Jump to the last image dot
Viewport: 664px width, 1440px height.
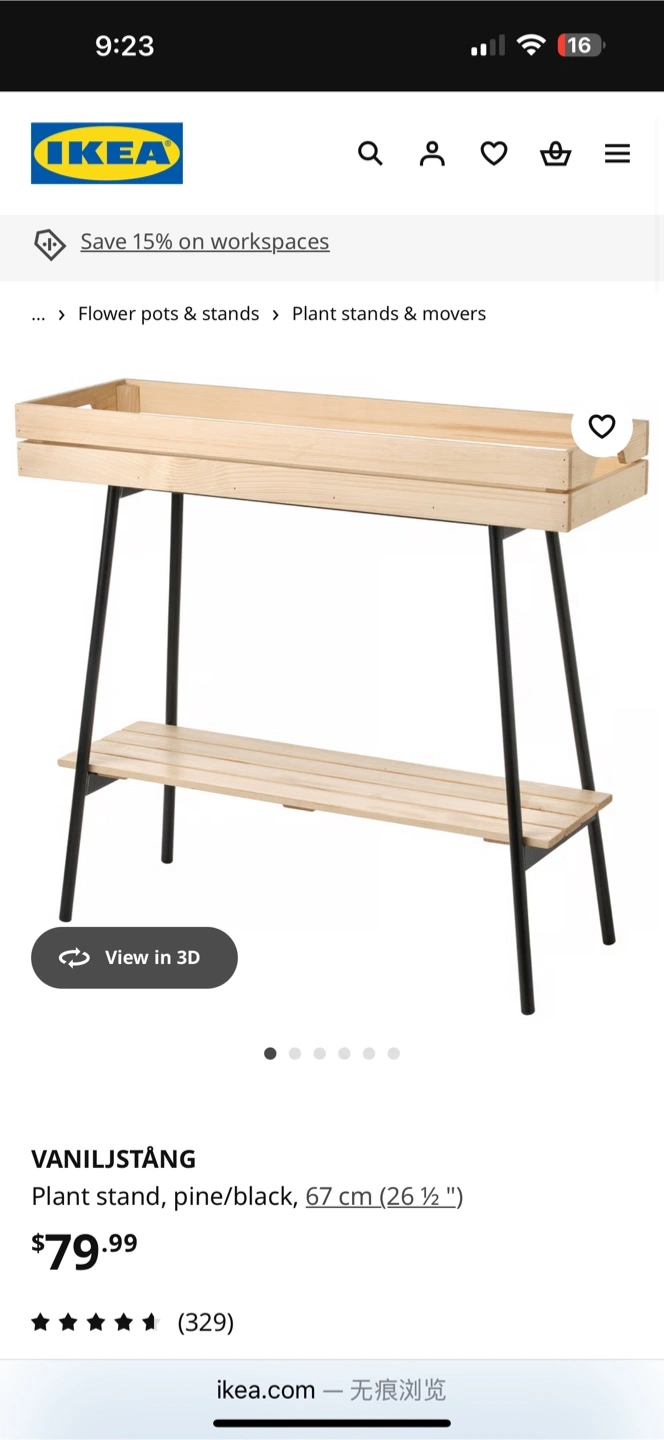tap(394, 1053)
